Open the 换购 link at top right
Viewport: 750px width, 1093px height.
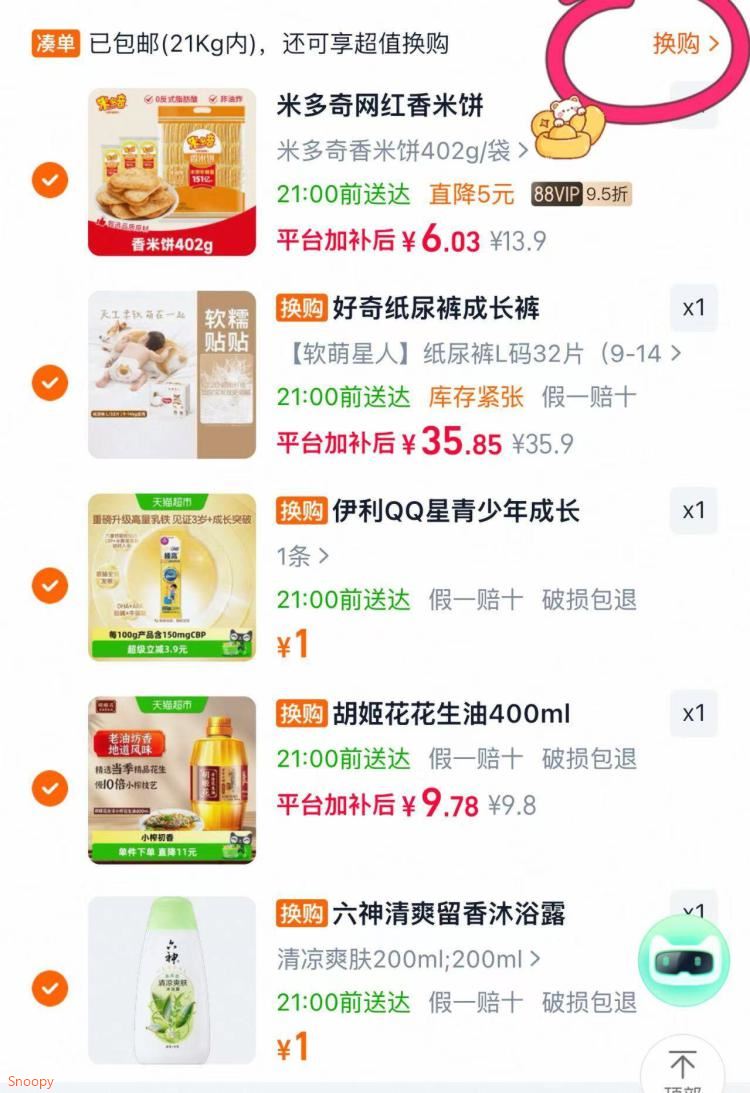tap(685, 43)
